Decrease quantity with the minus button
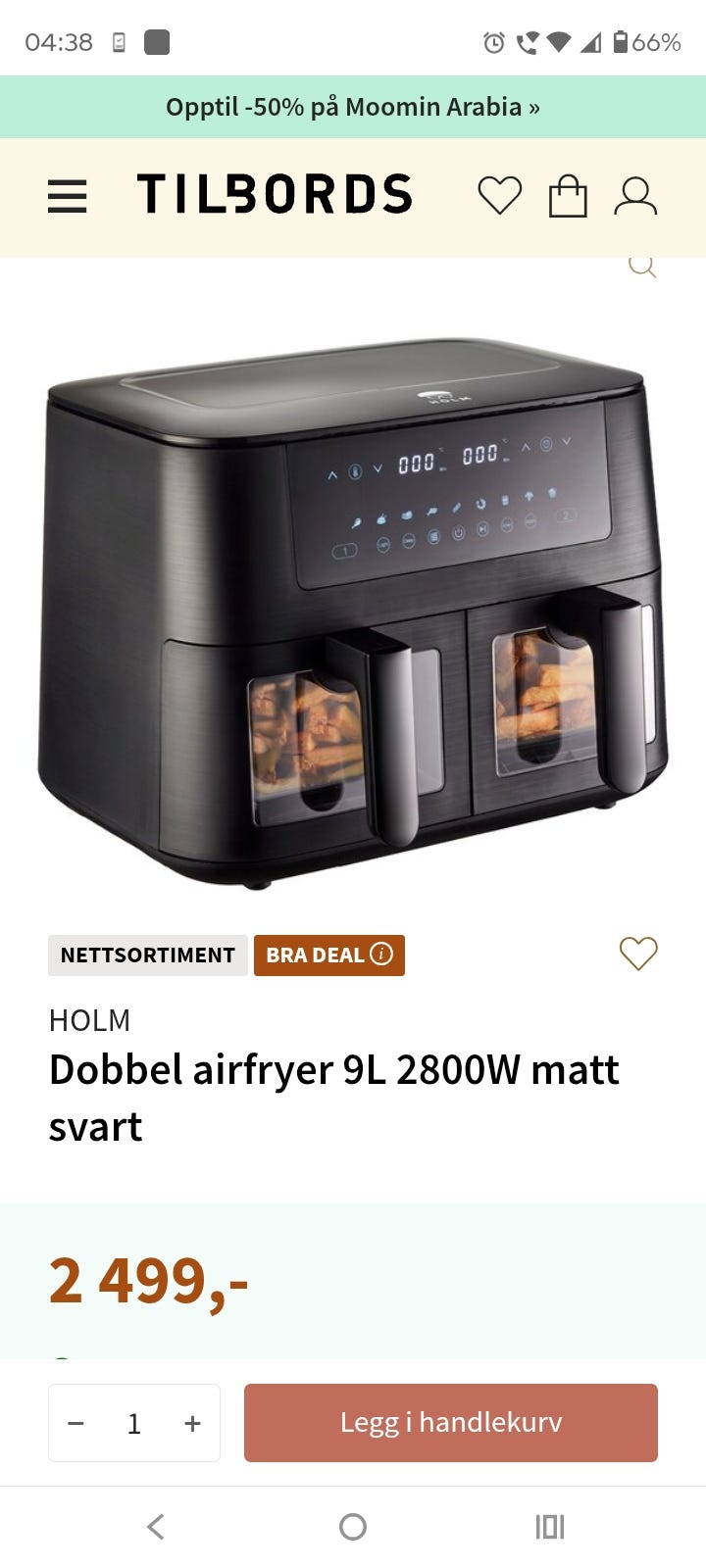 pyautogui.click(x=76, y=1423)
